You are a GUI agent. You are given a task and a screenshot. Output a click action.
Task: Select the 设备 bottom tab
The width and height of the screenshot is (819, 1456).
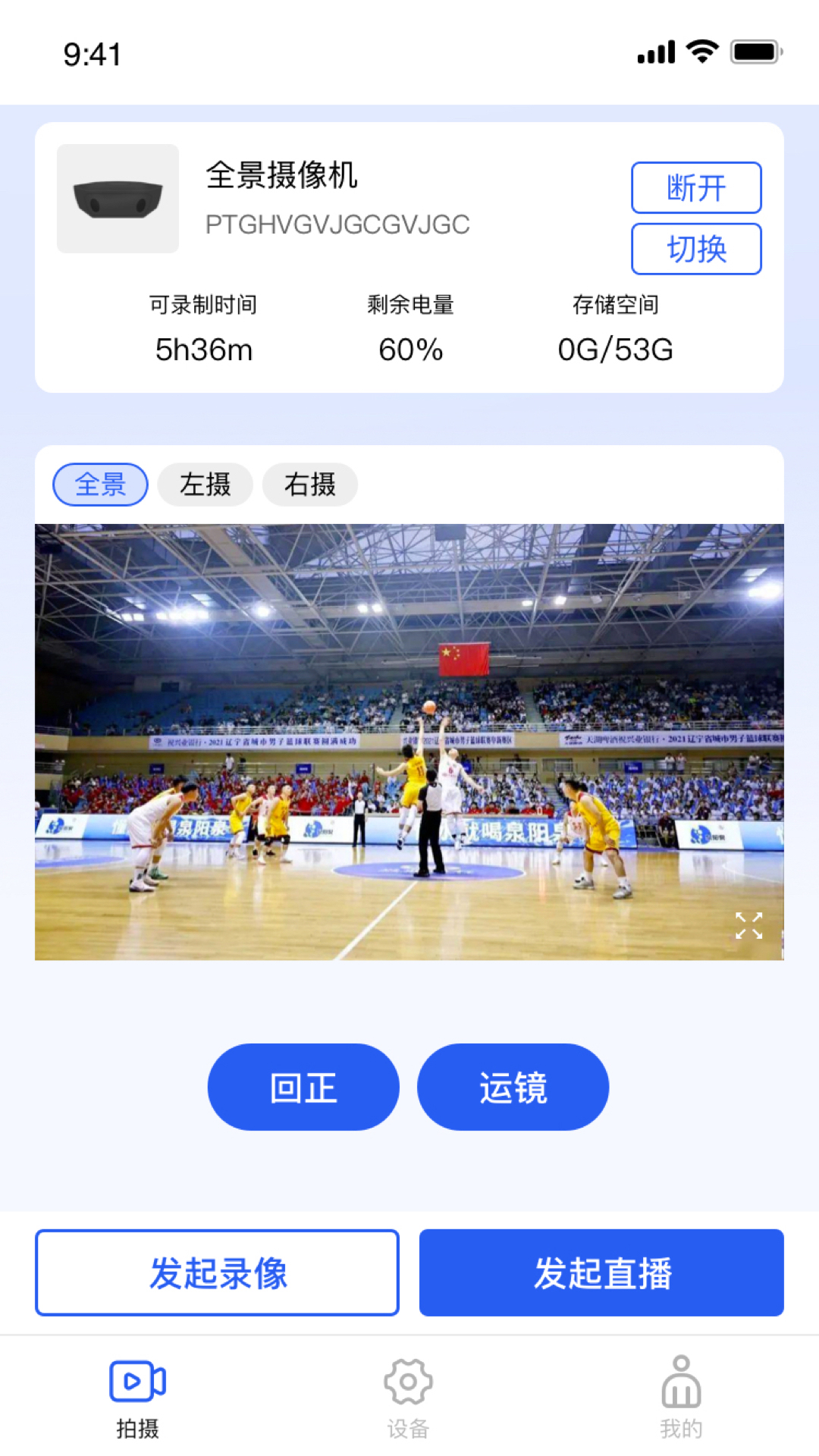tap(409, 1399)
